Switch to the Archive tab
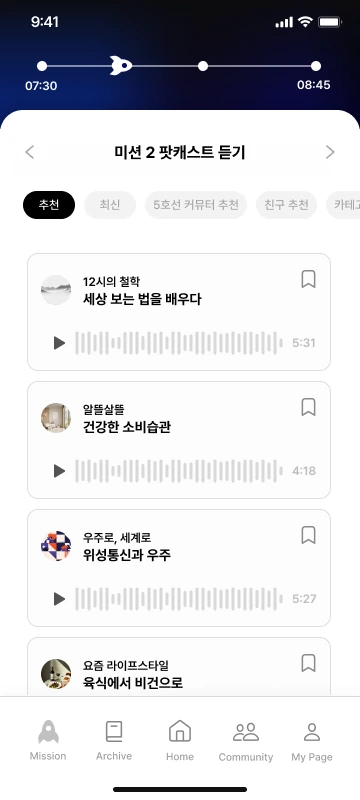 114,740
